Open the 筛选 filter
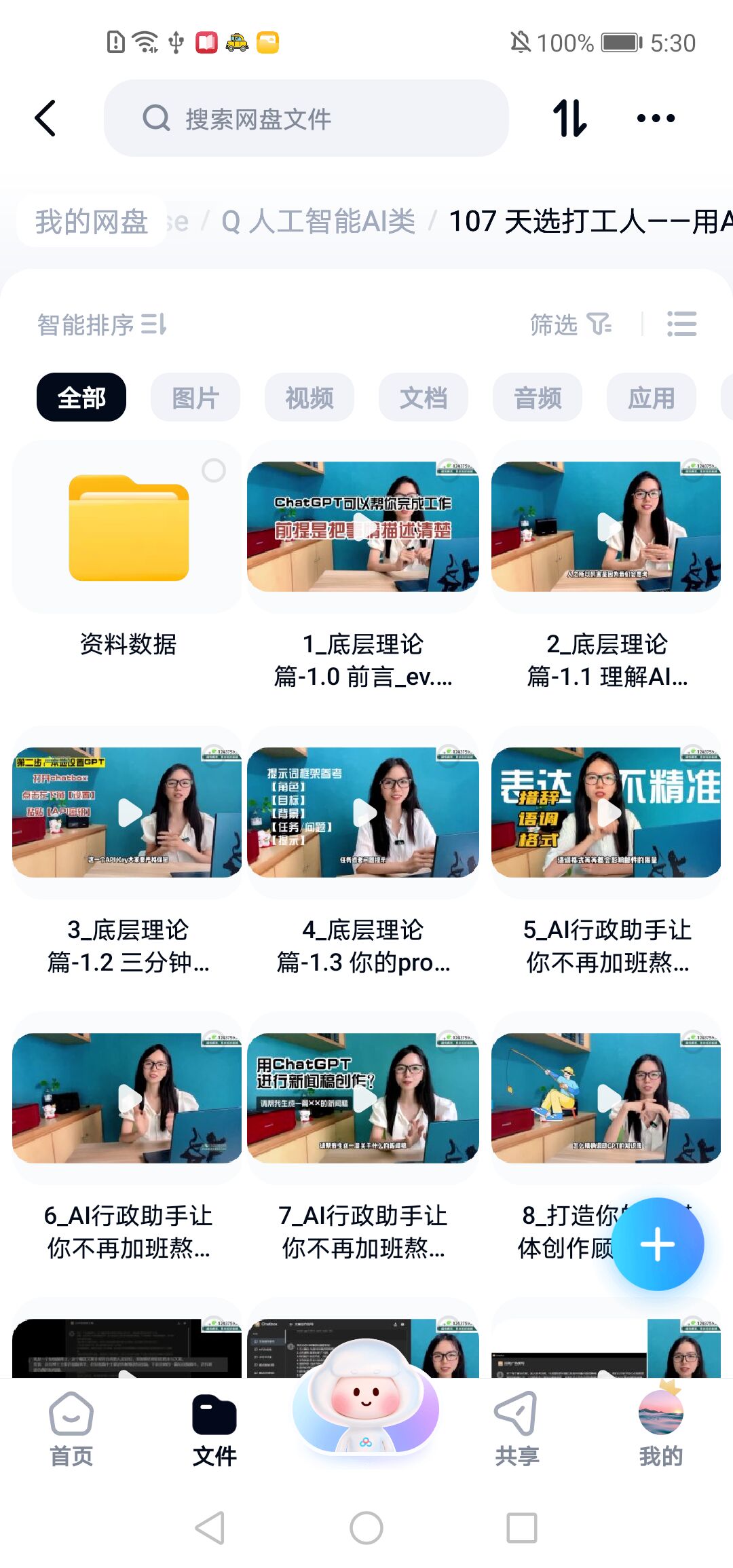733x1568 pixels. tap(570, 325)
